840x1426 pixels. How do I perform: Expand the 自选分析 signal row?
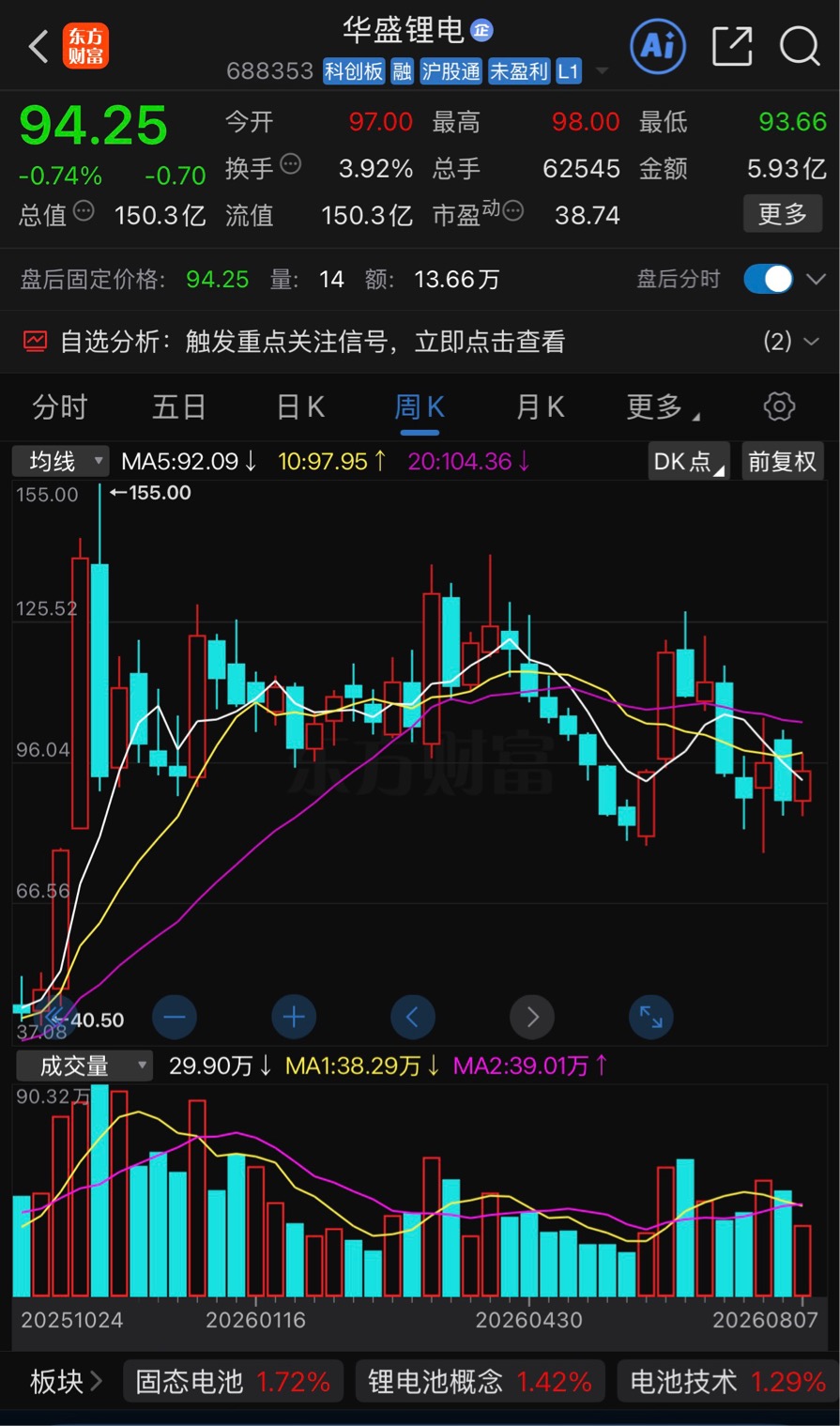pos(420,341)
